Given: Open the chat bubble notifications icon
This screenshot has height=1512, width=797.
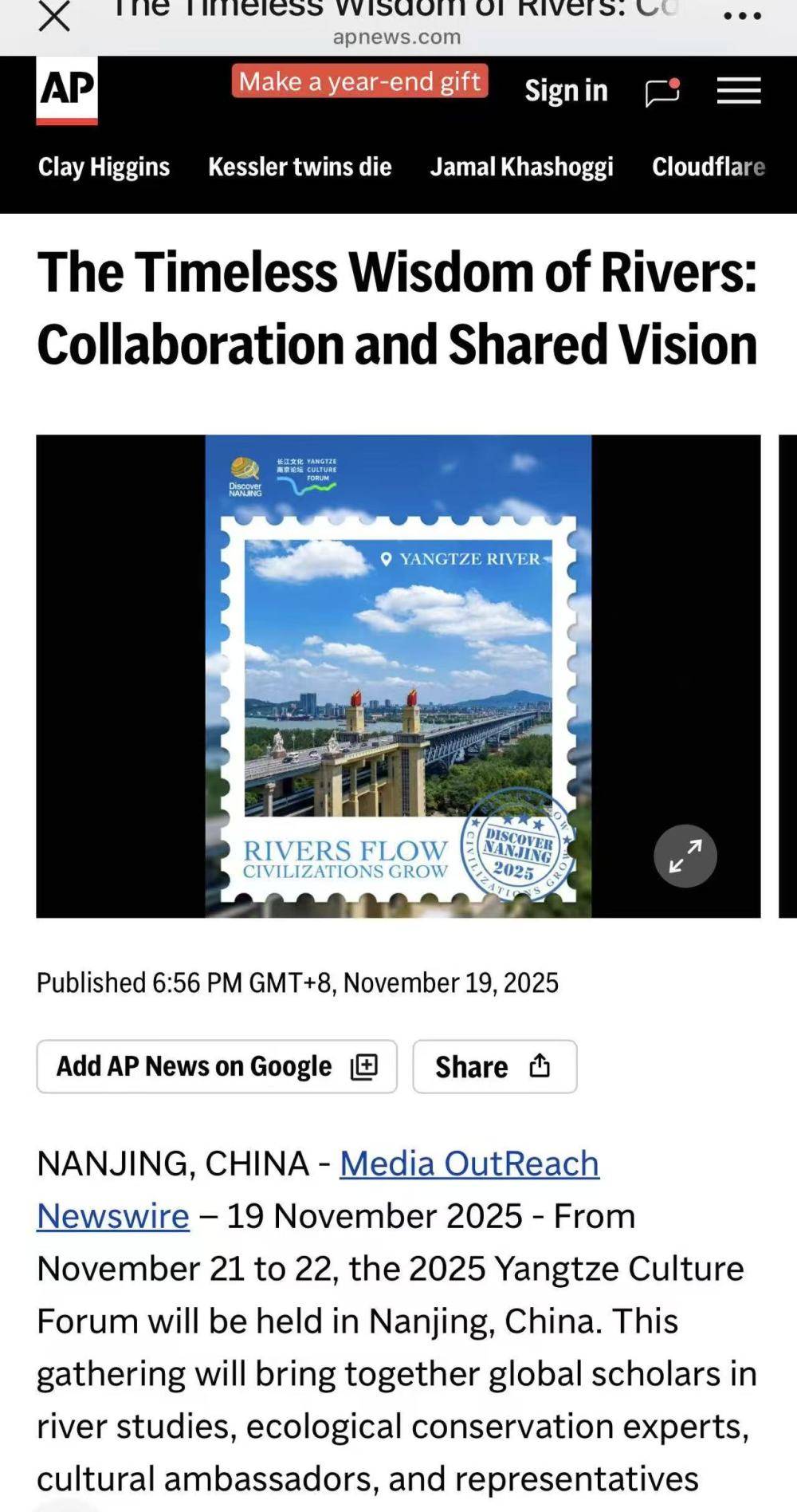Looking at the screenshot, I should (x=662, y=93).
